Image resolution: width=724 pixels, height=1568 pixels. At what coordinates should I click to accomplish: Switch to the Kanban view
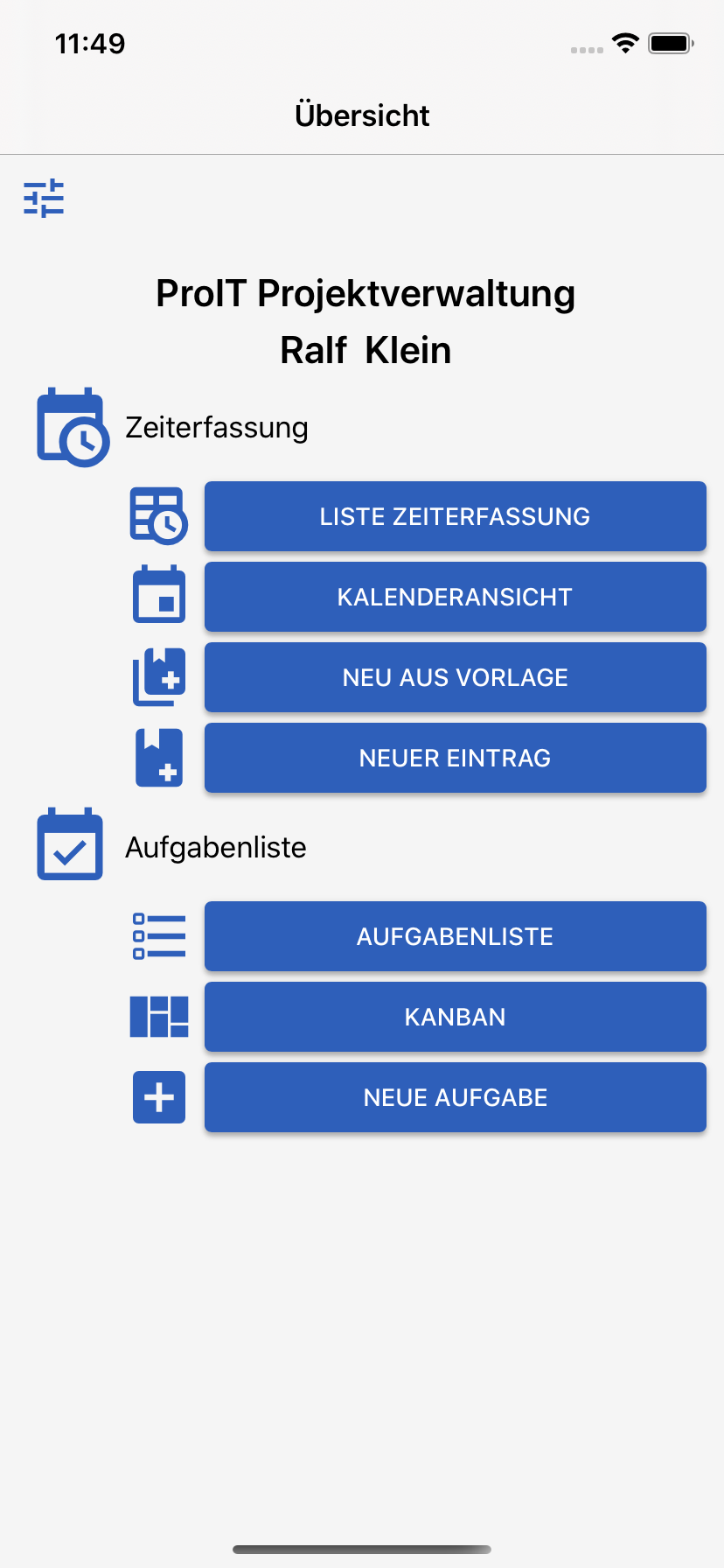coord(455,1016)
